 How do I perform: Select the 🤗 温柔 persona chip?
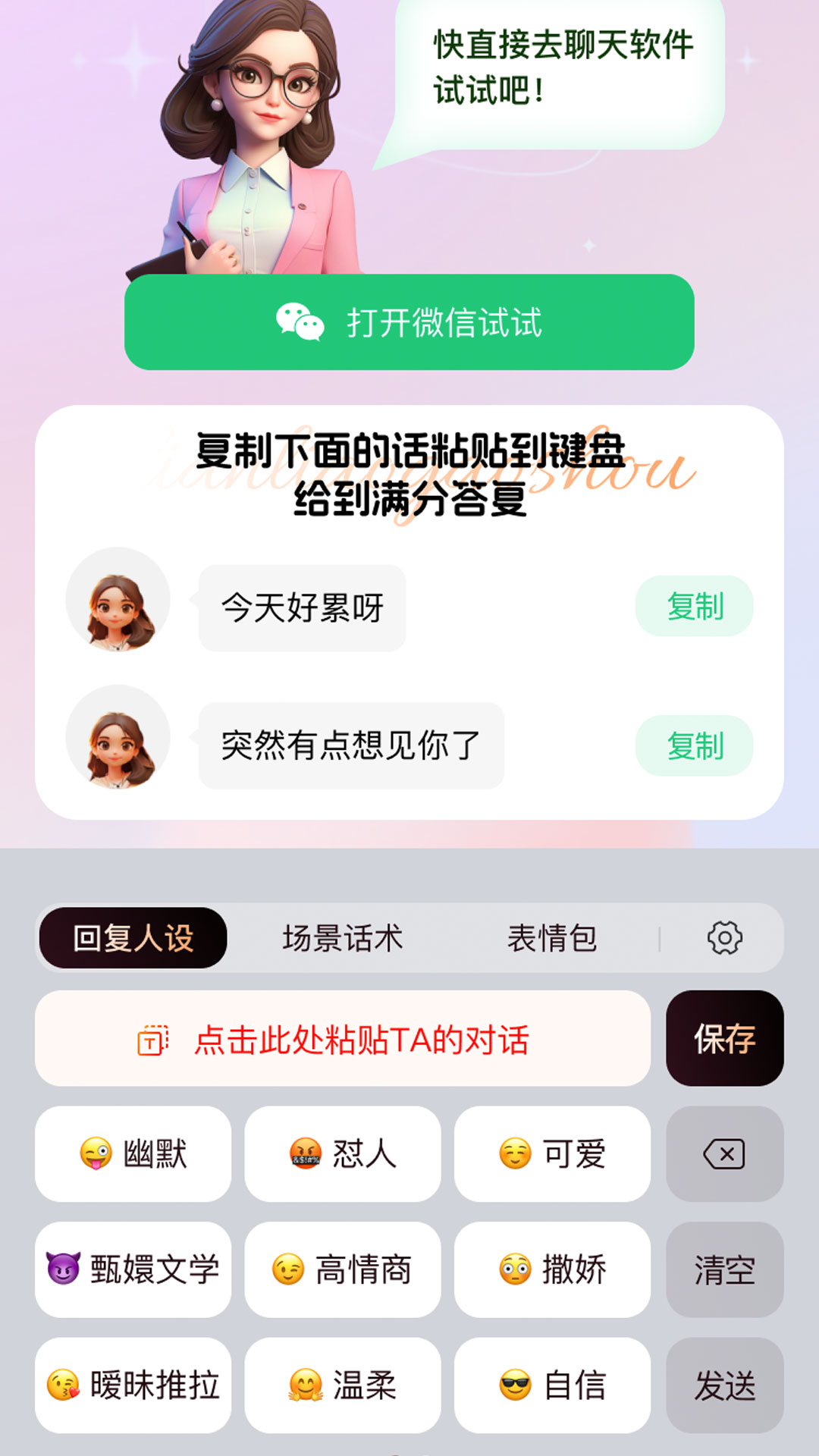pos(341,1385)
